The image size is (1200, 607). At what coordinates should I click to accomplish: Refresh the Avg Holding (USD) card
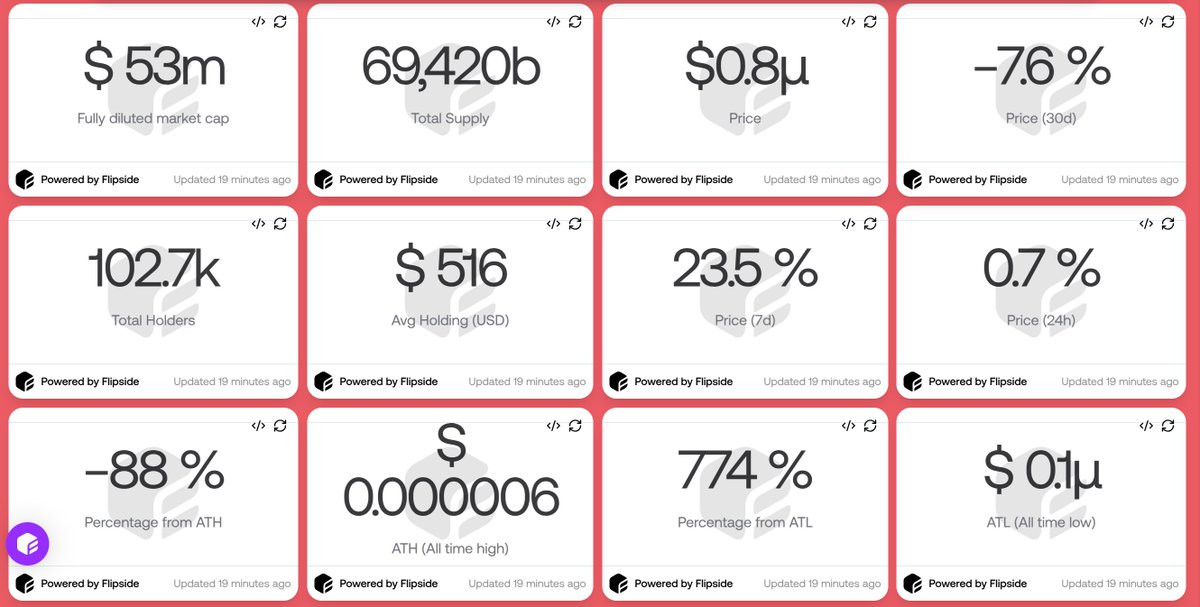(x=575, y=224)
